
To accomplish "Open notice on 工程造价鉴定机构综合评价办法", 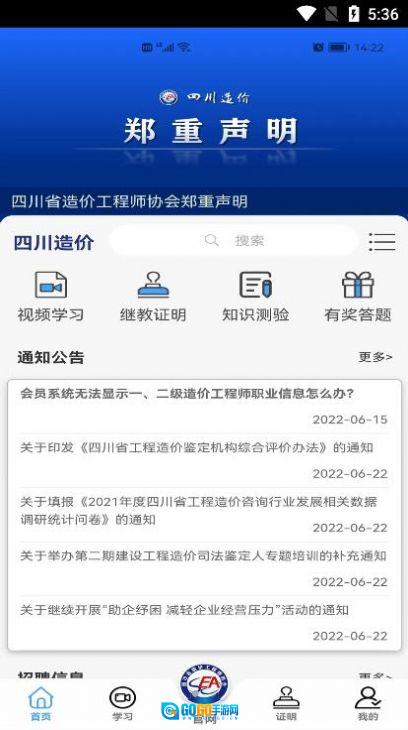I will (204, 460).
